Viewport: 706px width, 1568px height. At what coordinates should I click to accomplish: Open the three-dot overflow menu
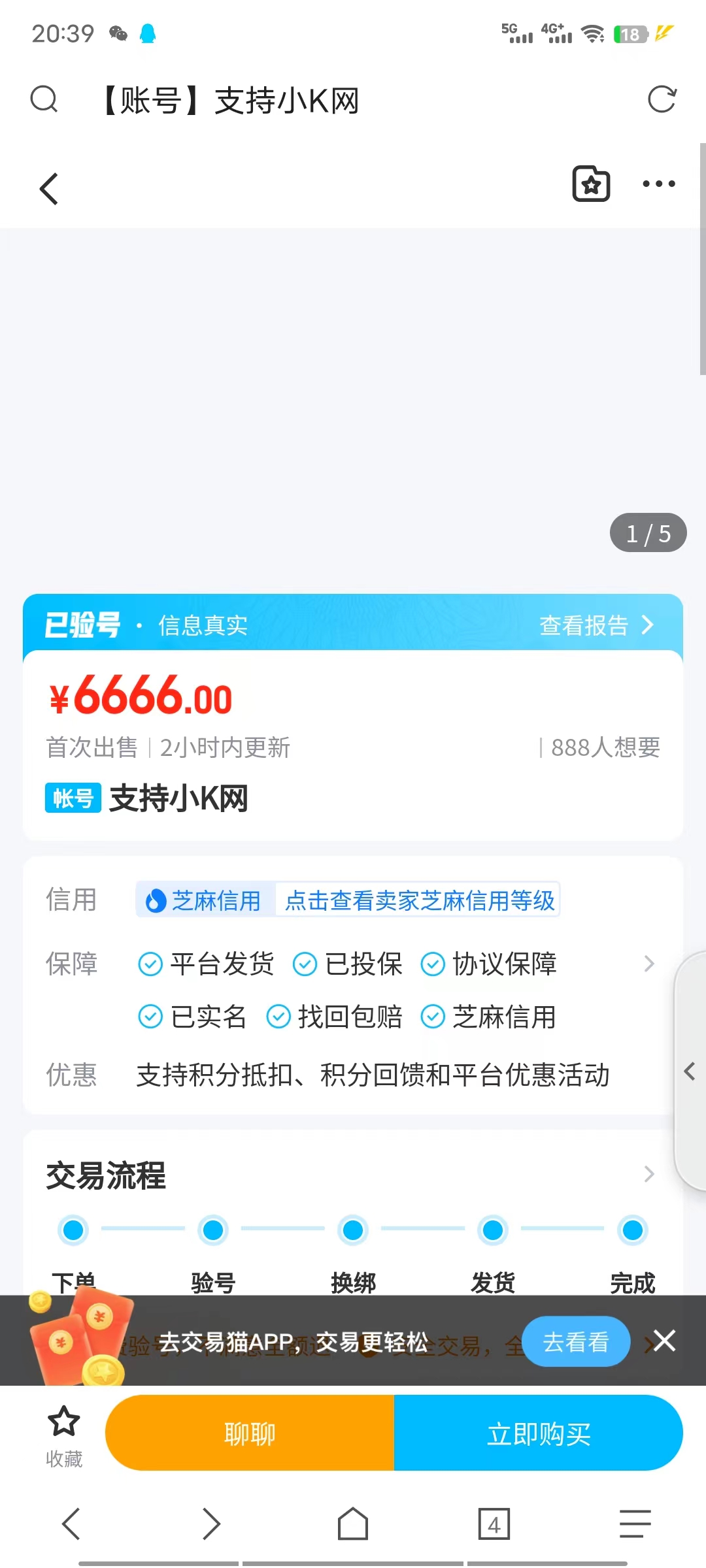pos(658,184)
